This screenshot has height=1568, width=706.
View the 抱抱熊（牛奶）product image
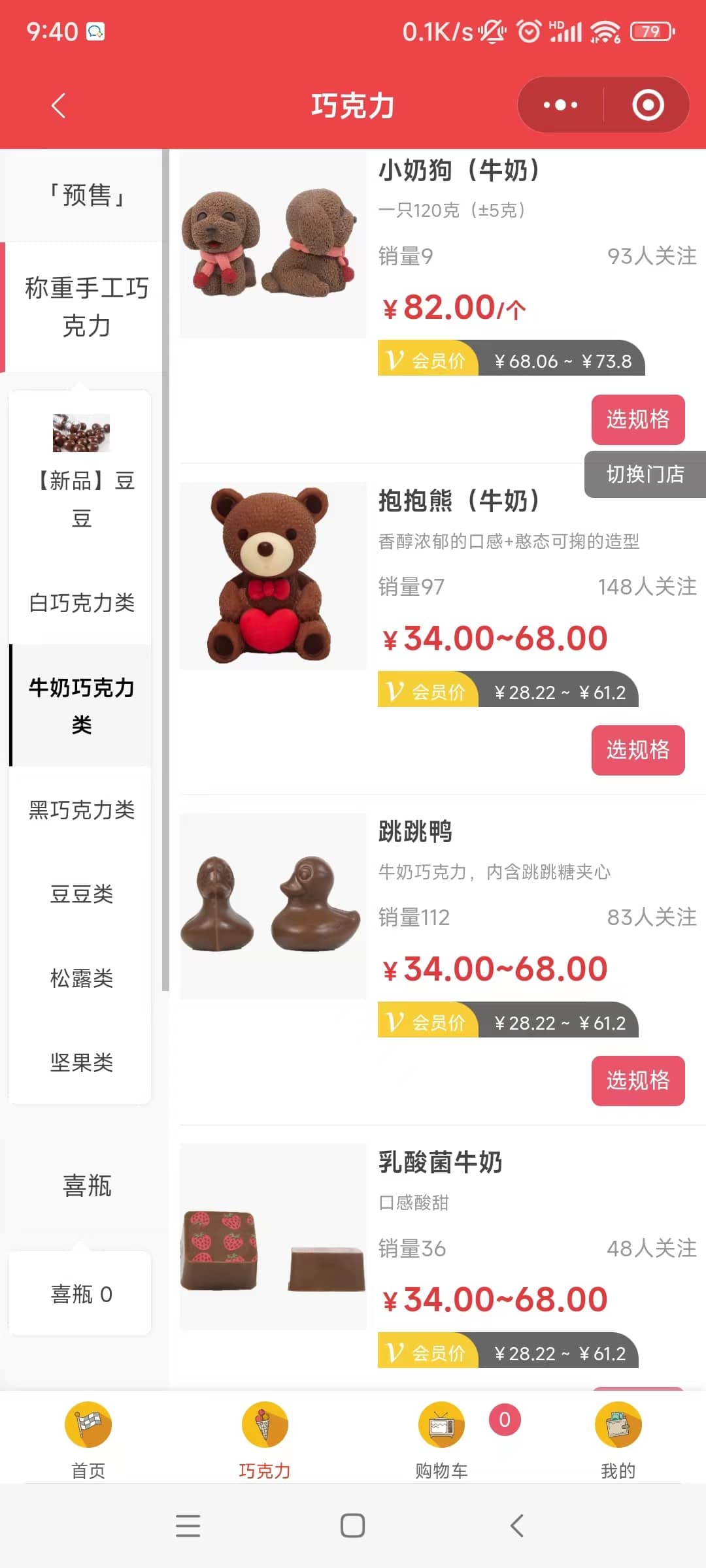pyautogui.click(x=273, y=576)
